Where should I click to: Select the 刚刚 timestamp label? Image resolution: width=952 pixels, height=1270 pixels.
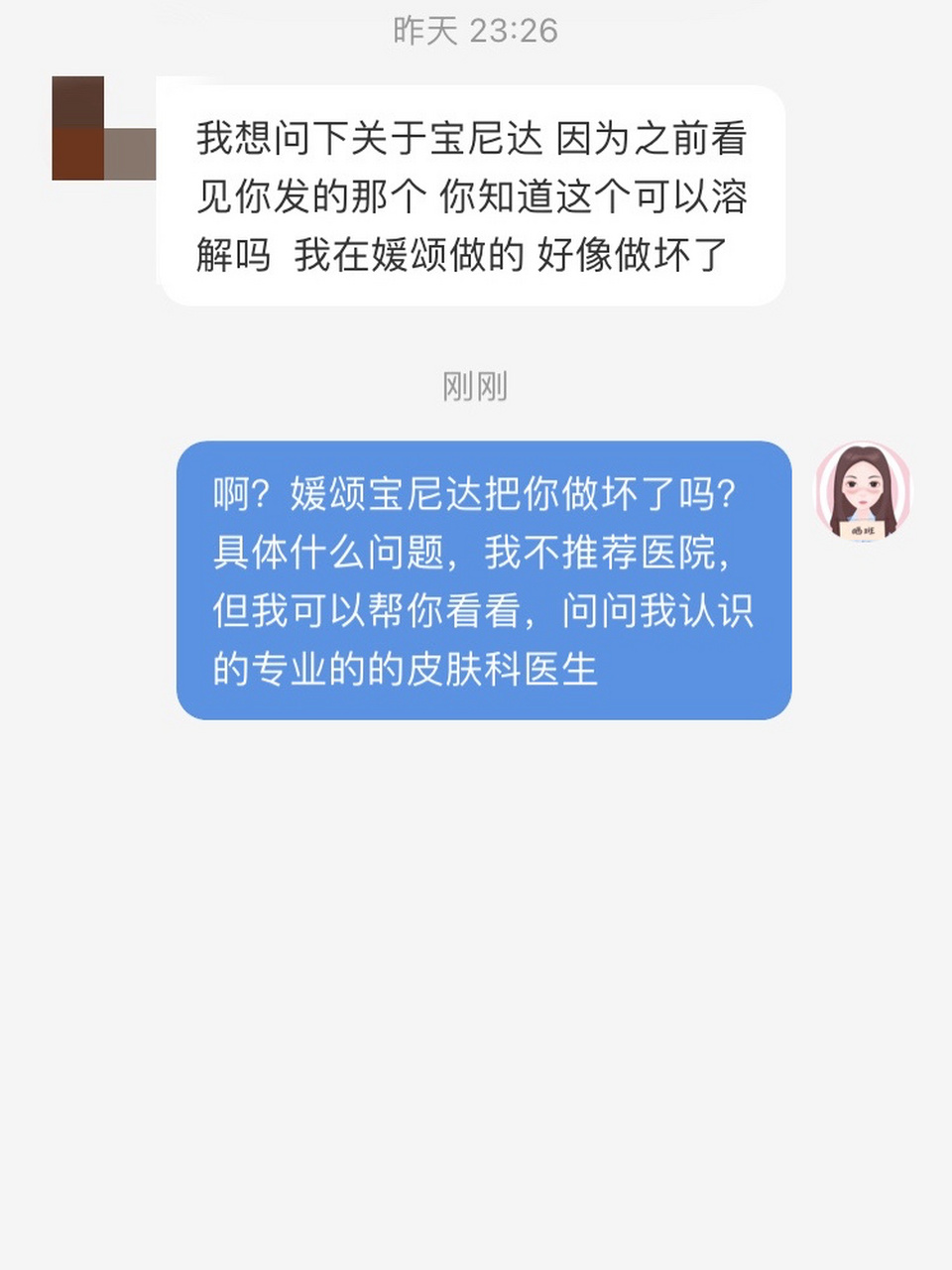(474, 388)
